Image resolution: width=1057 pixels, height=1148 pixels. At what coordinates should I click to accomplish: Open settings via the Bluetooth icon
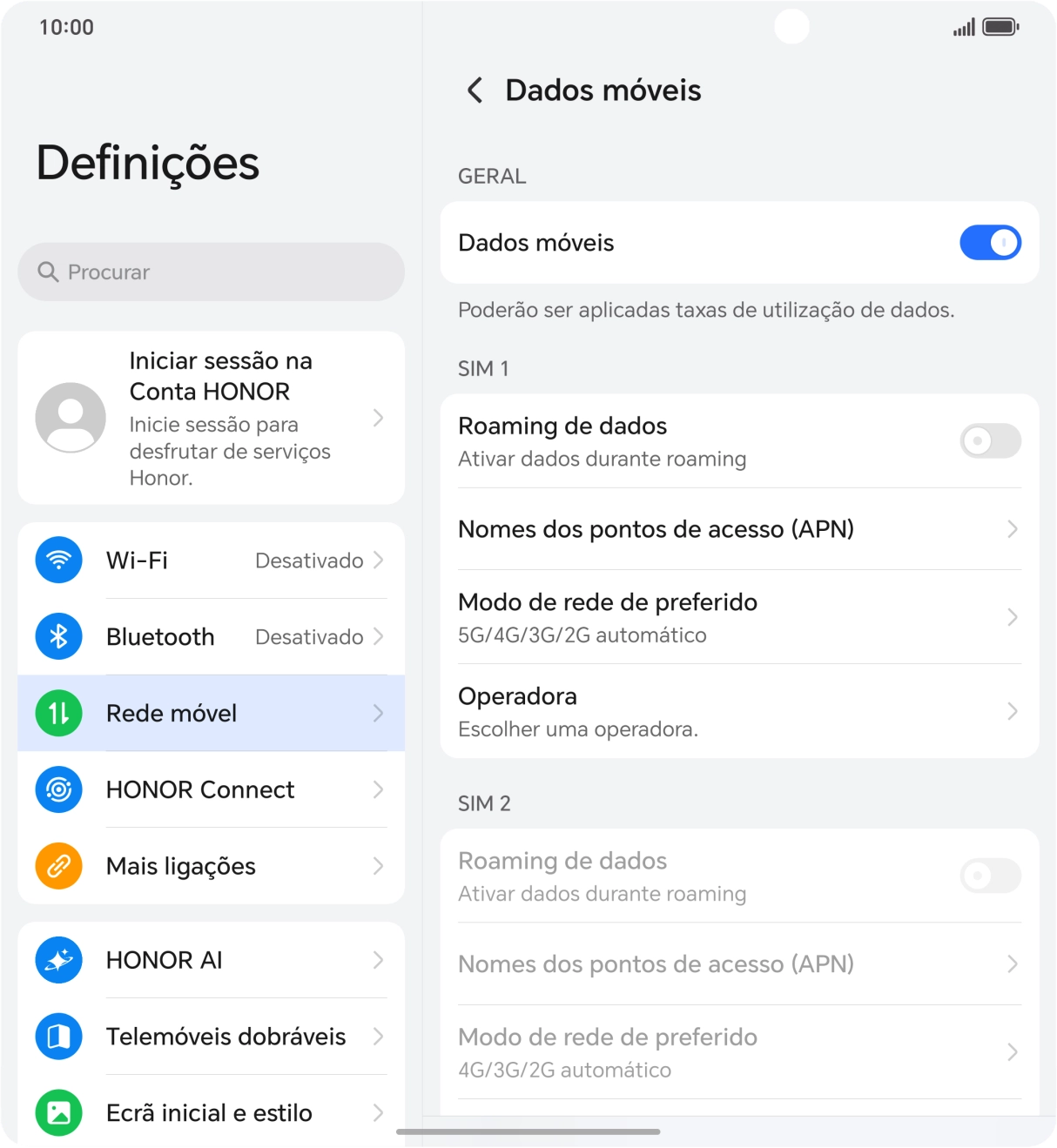tap(57, 636)
